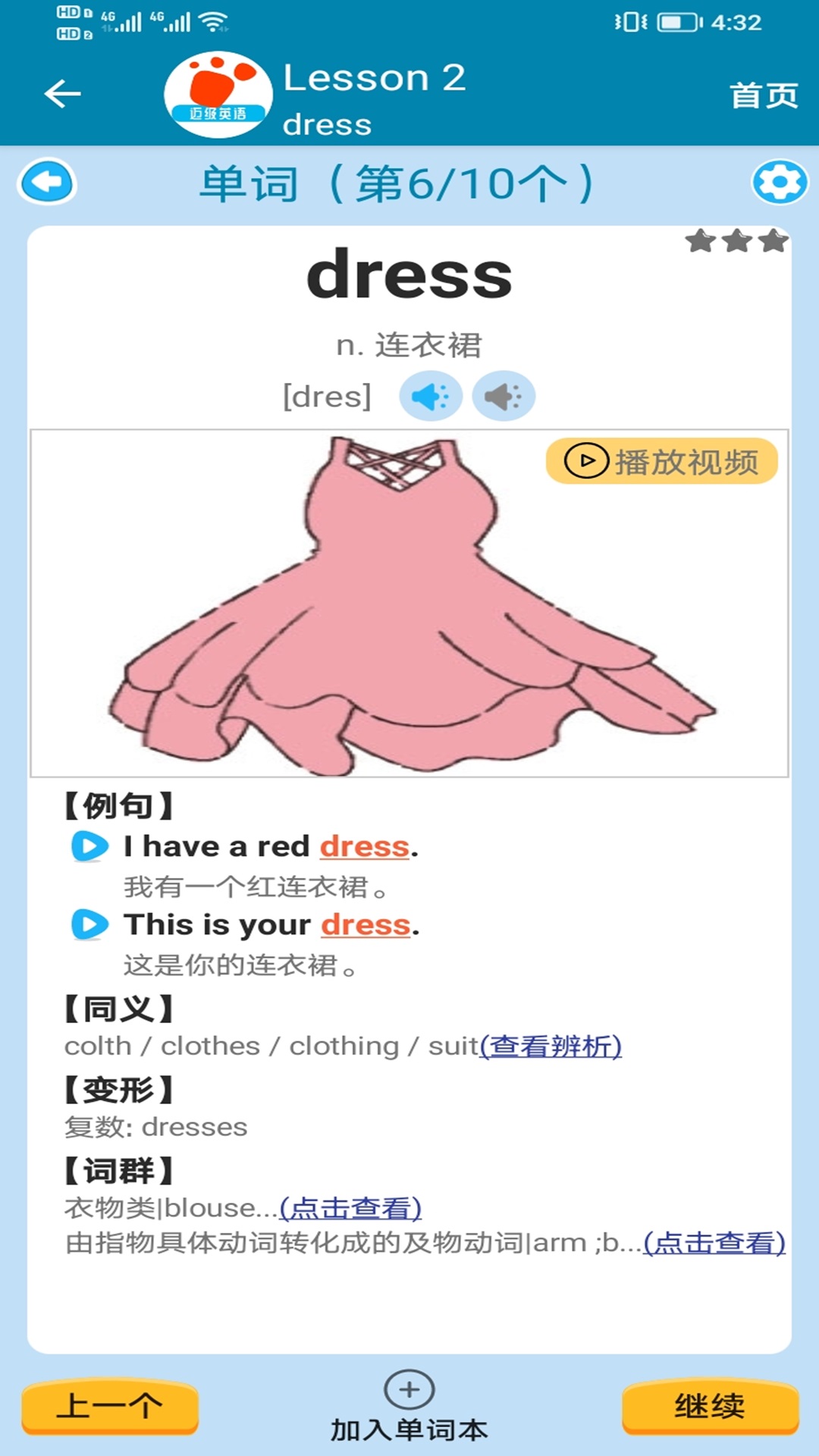Play audio for "I have a red dress"
The height and width of the screenshot is (1456, 819).
[89, 846]
